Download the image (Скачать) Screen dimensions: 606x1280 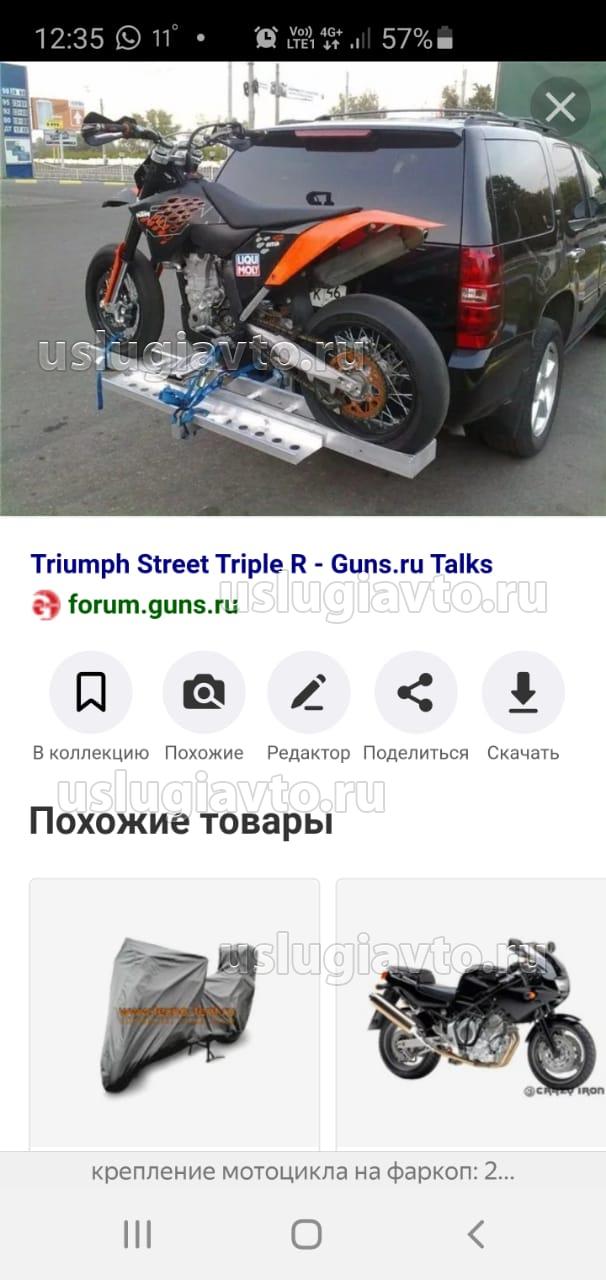point(523,692)
